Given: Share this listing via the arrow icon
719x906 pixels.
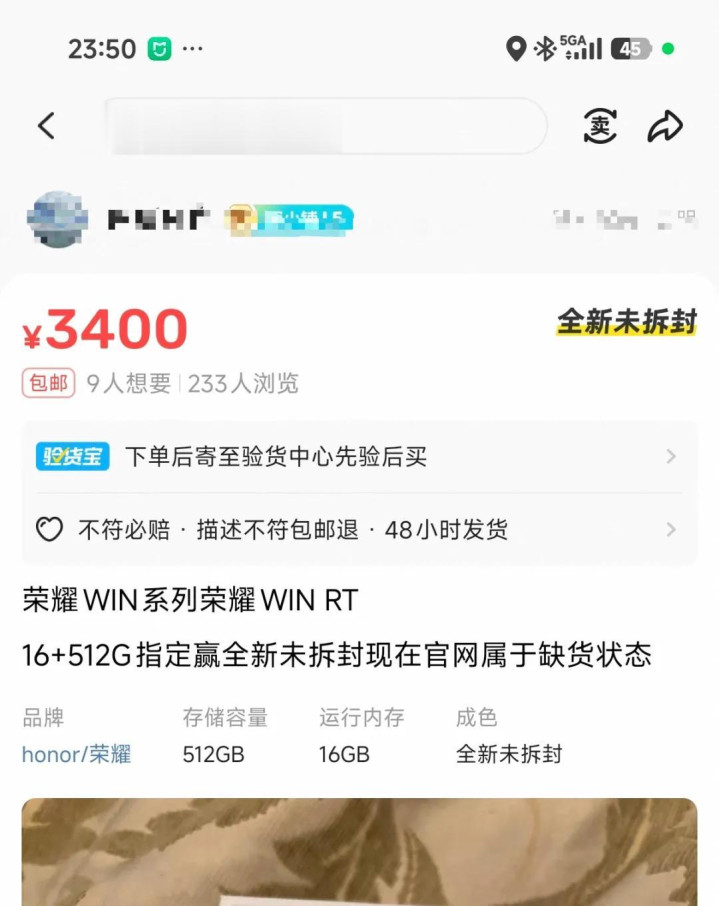Looking at the screenshot, I should (665, 126).
